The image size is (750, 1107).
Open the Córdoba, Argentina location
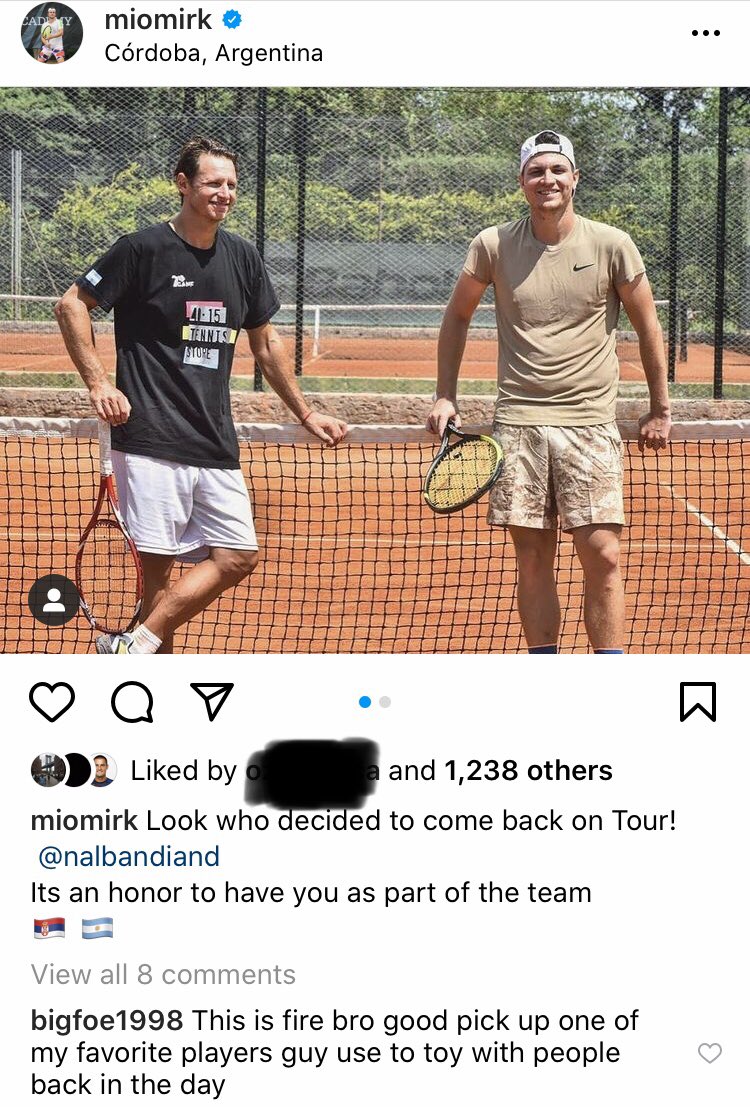[x=213, y=52]
